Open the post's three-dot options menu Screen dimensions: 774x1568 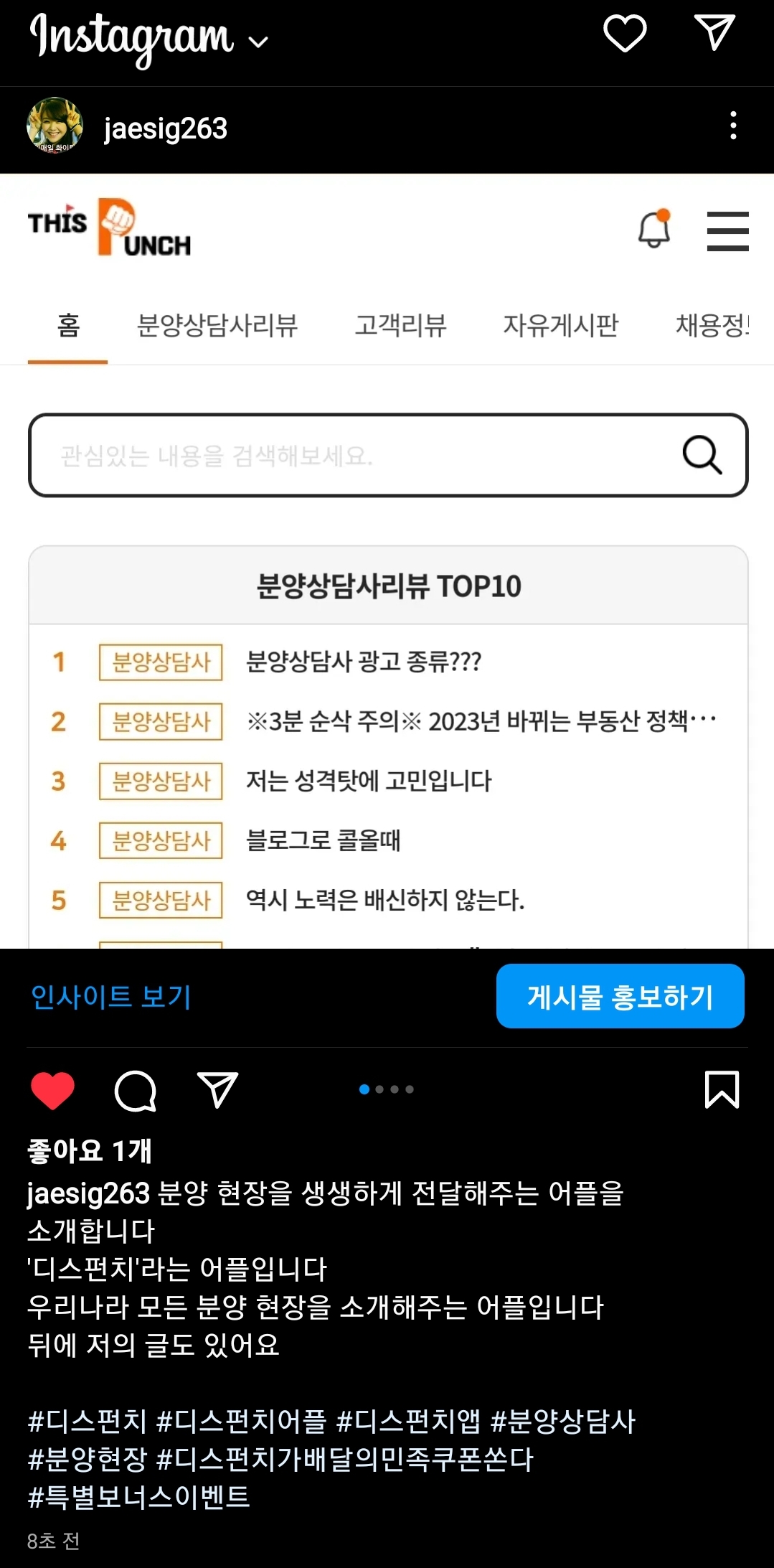pos(732,126)
